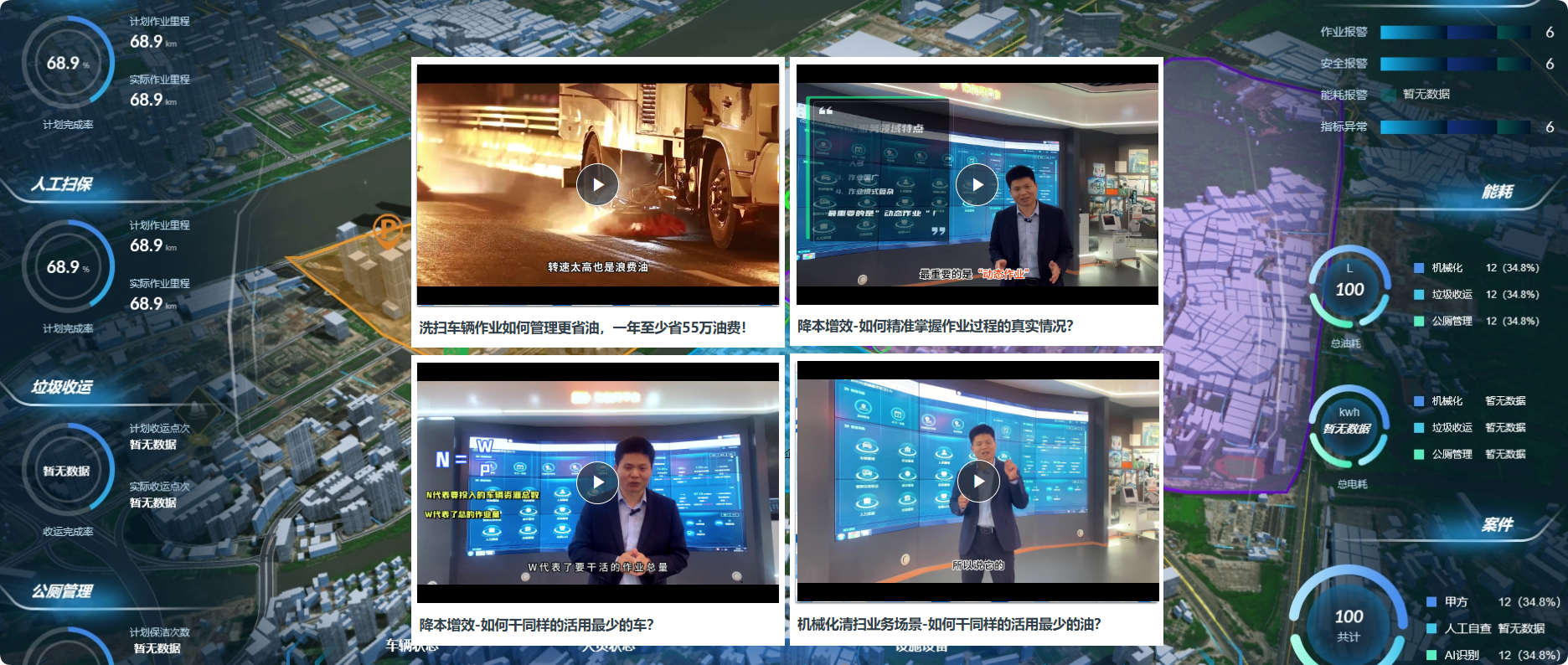This screenshot has height=665, width=1568.
Task: Play the video about real work process
Action: coord(977,185)
